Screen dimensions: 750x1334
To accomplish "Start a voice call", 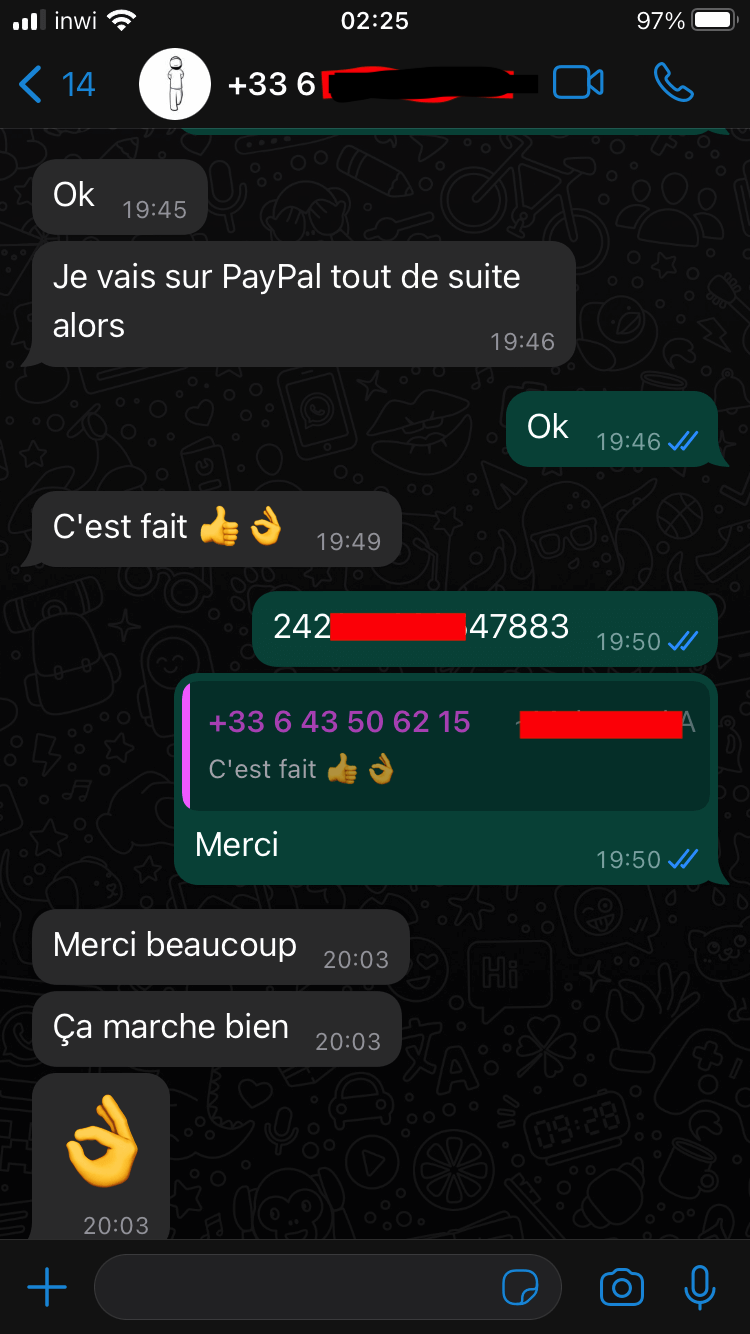I will [x=674, y=83].
